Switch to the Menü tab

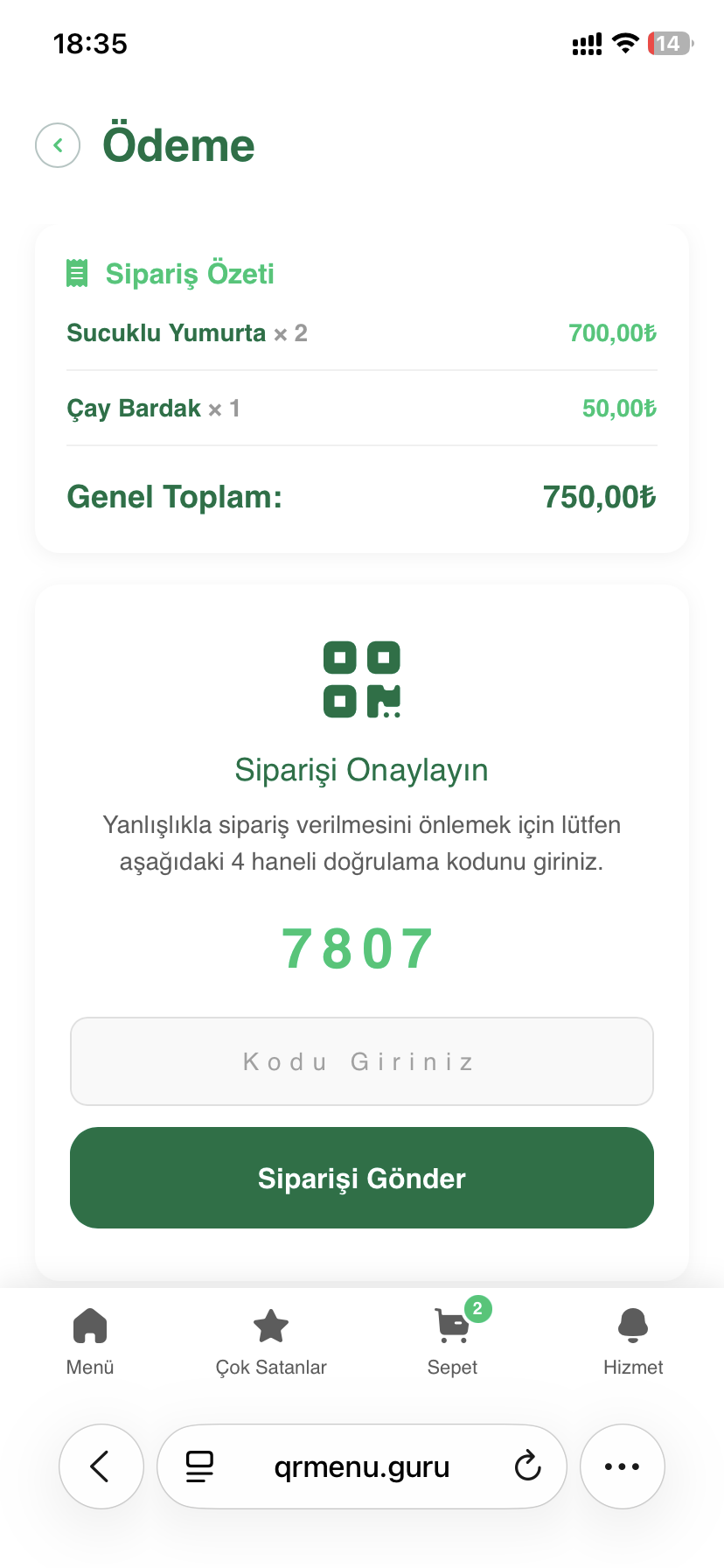[90, 1342]
